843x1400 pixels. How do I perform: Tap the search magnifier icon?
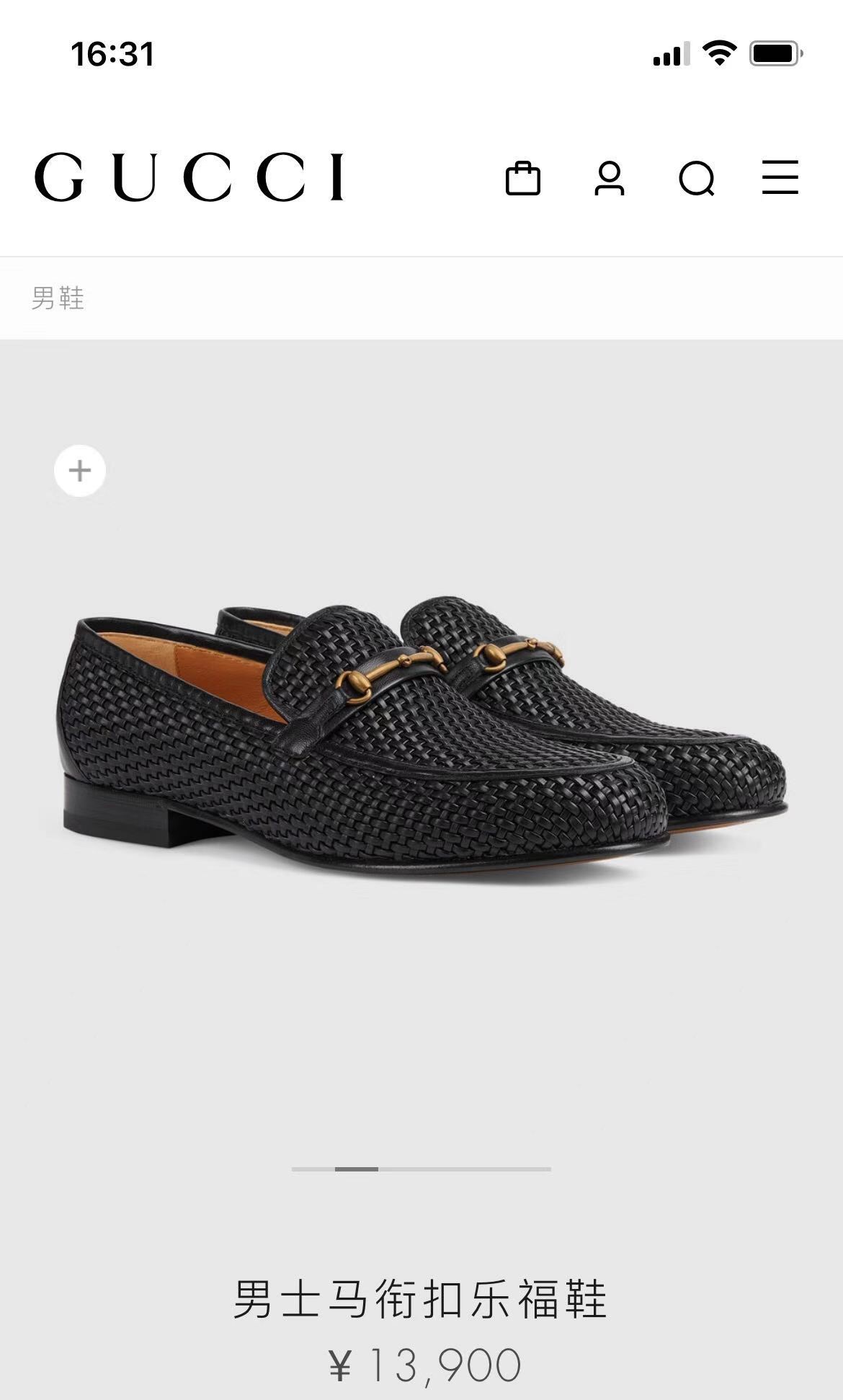697,178
